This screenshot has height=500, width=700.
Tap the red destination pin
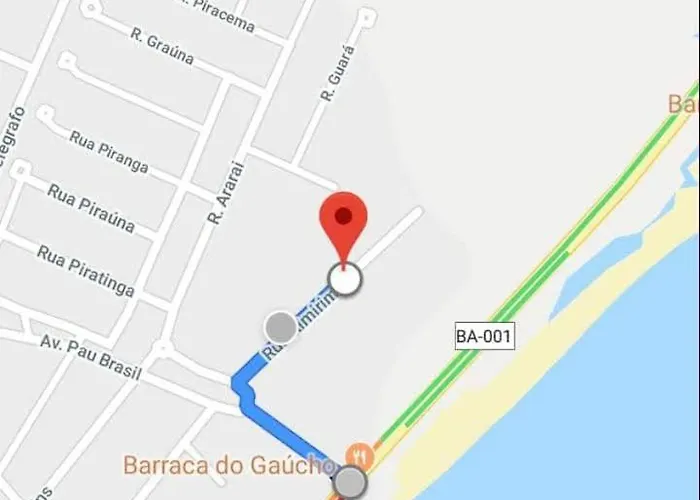pos(343,220)
